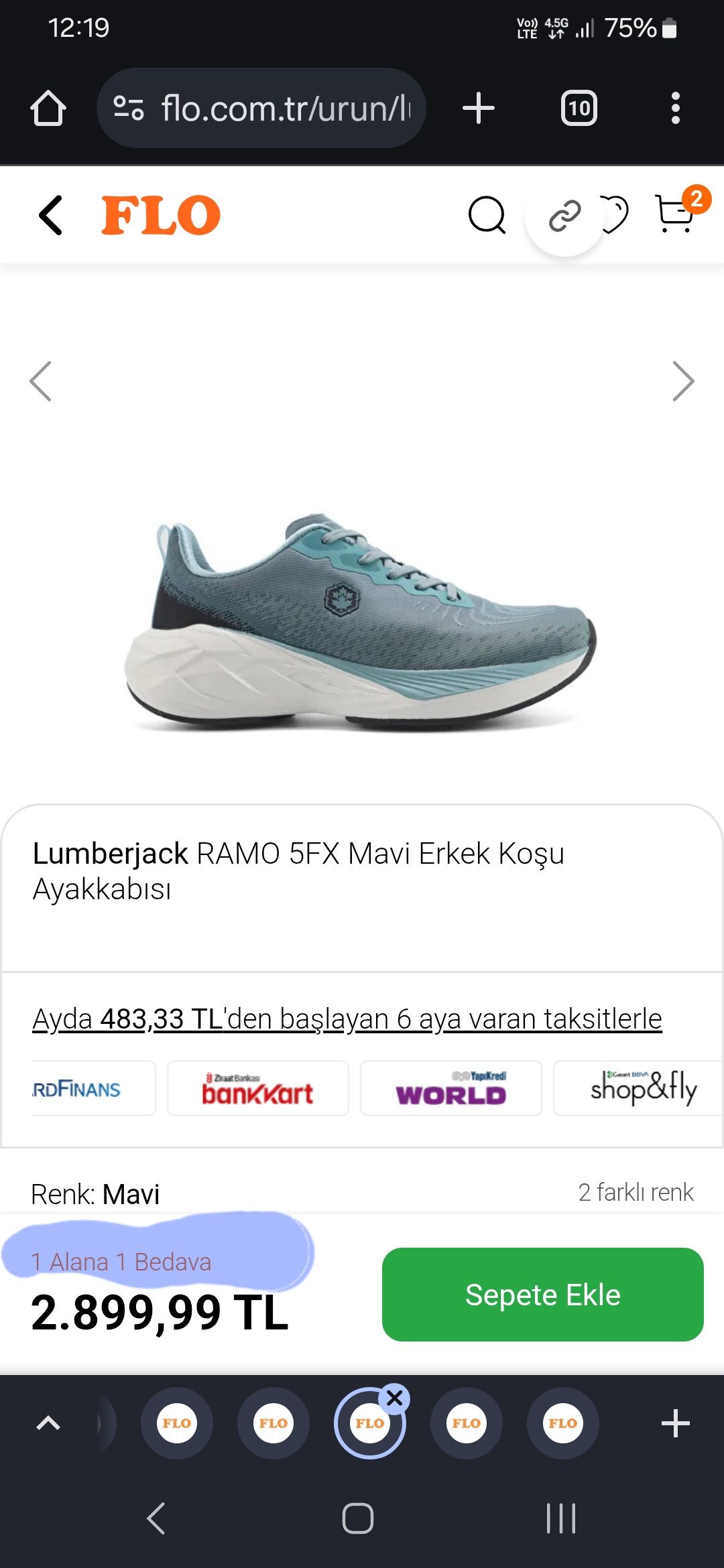Add the shoe with Sepete Ekle

pos(542,1294)
